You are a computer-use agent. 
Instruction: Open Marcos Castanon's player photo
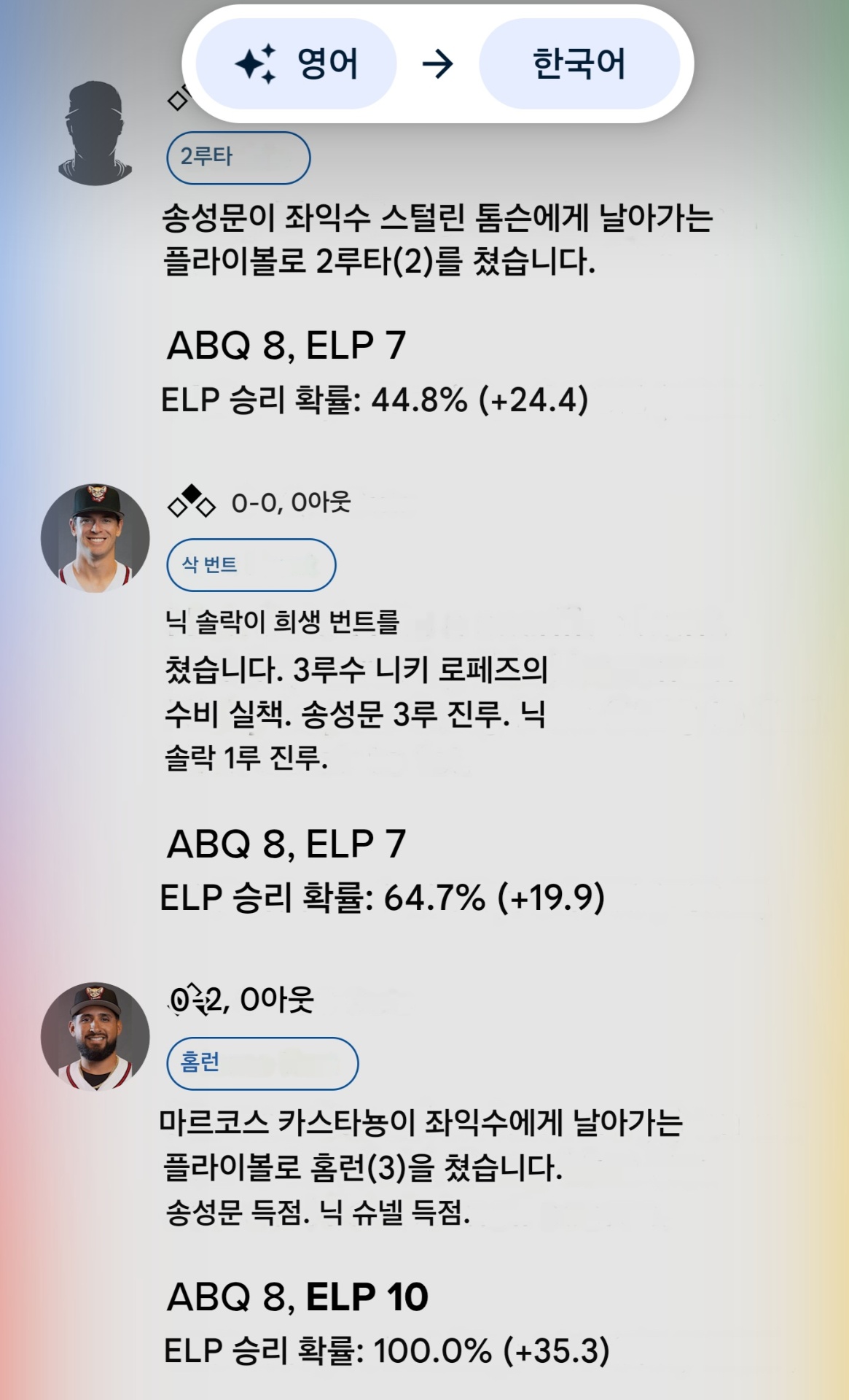tap(95, 1036)
